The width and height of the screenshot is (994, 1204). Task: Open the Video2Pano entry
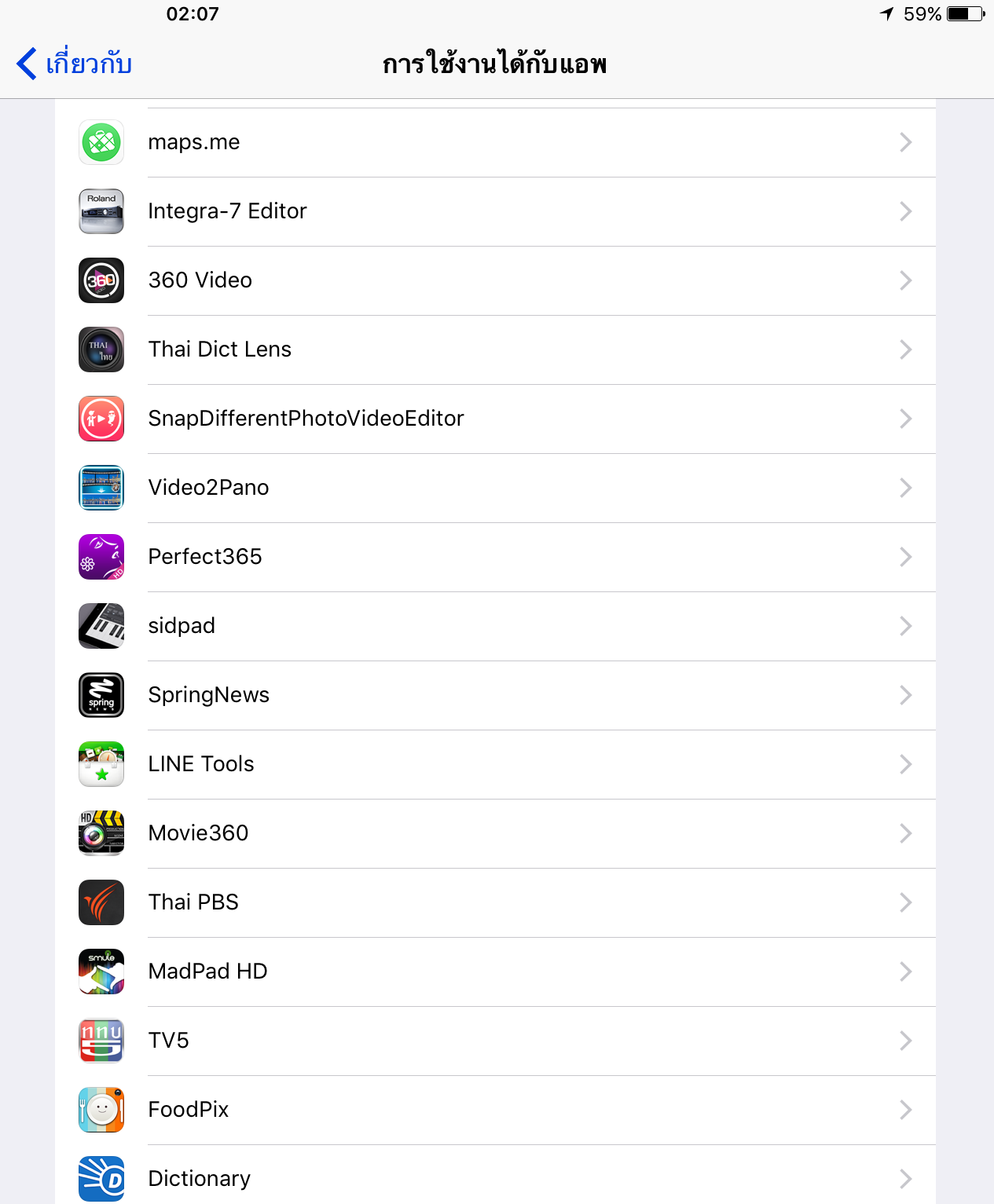[495, 488]
